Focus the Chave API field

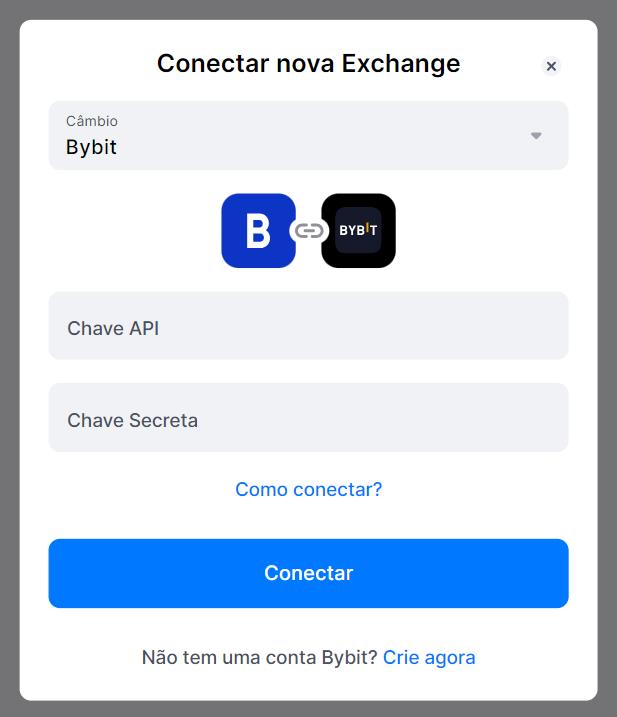click(308, 326)
